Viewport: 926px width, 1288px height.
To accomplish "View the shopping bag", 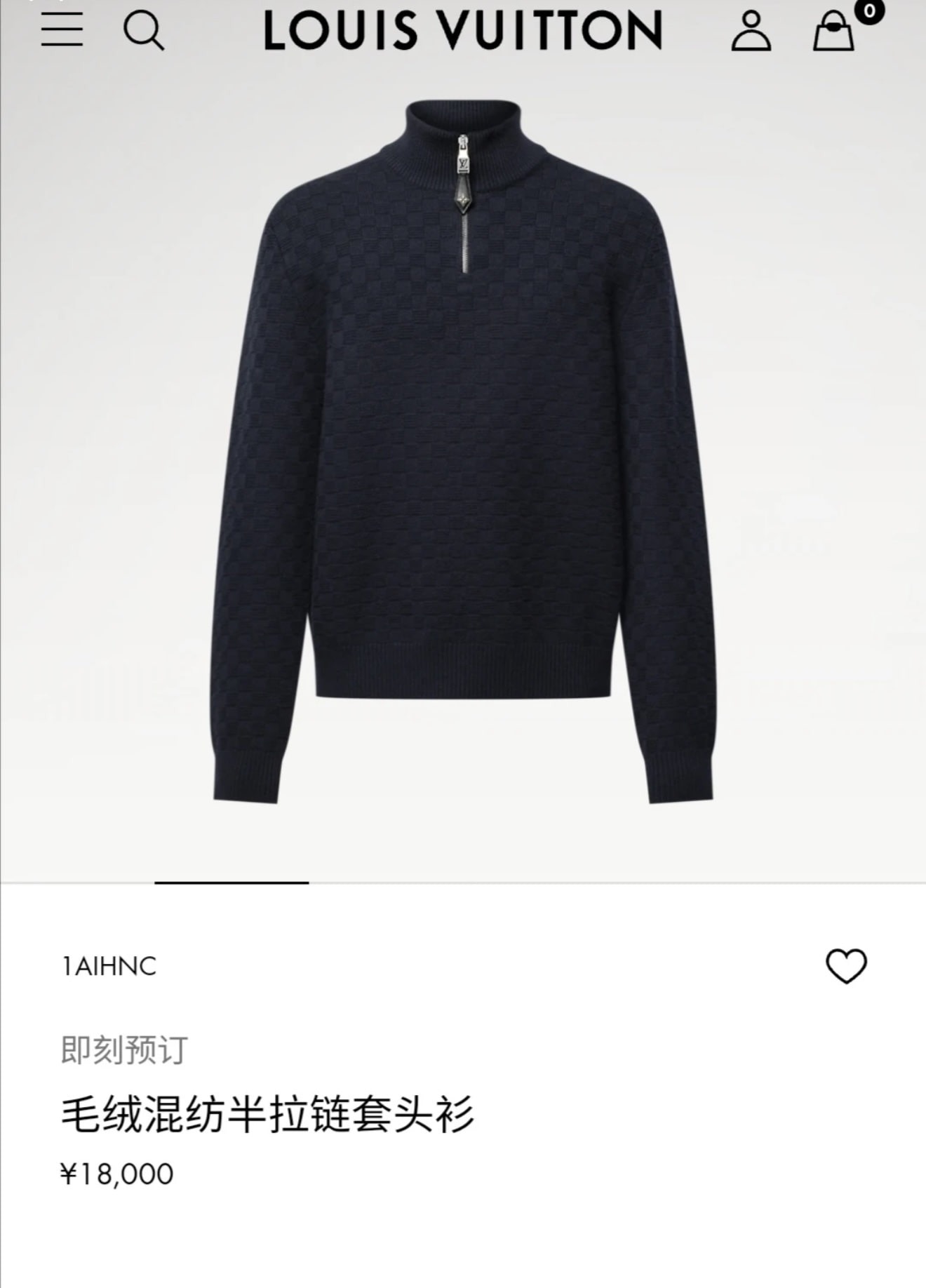I will click(x=833, y=32).
